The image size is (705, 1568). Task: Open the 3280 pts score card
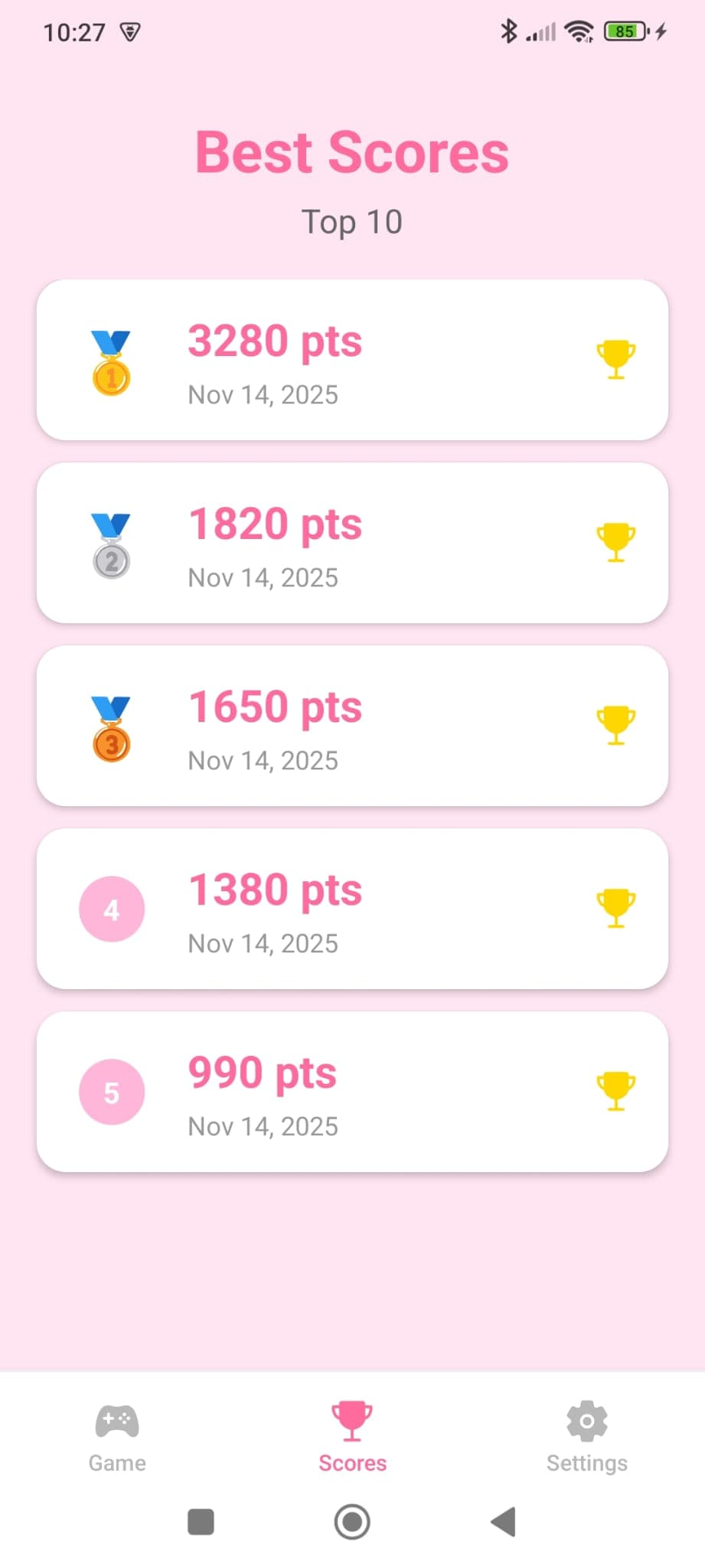click(x=352, y=360)
